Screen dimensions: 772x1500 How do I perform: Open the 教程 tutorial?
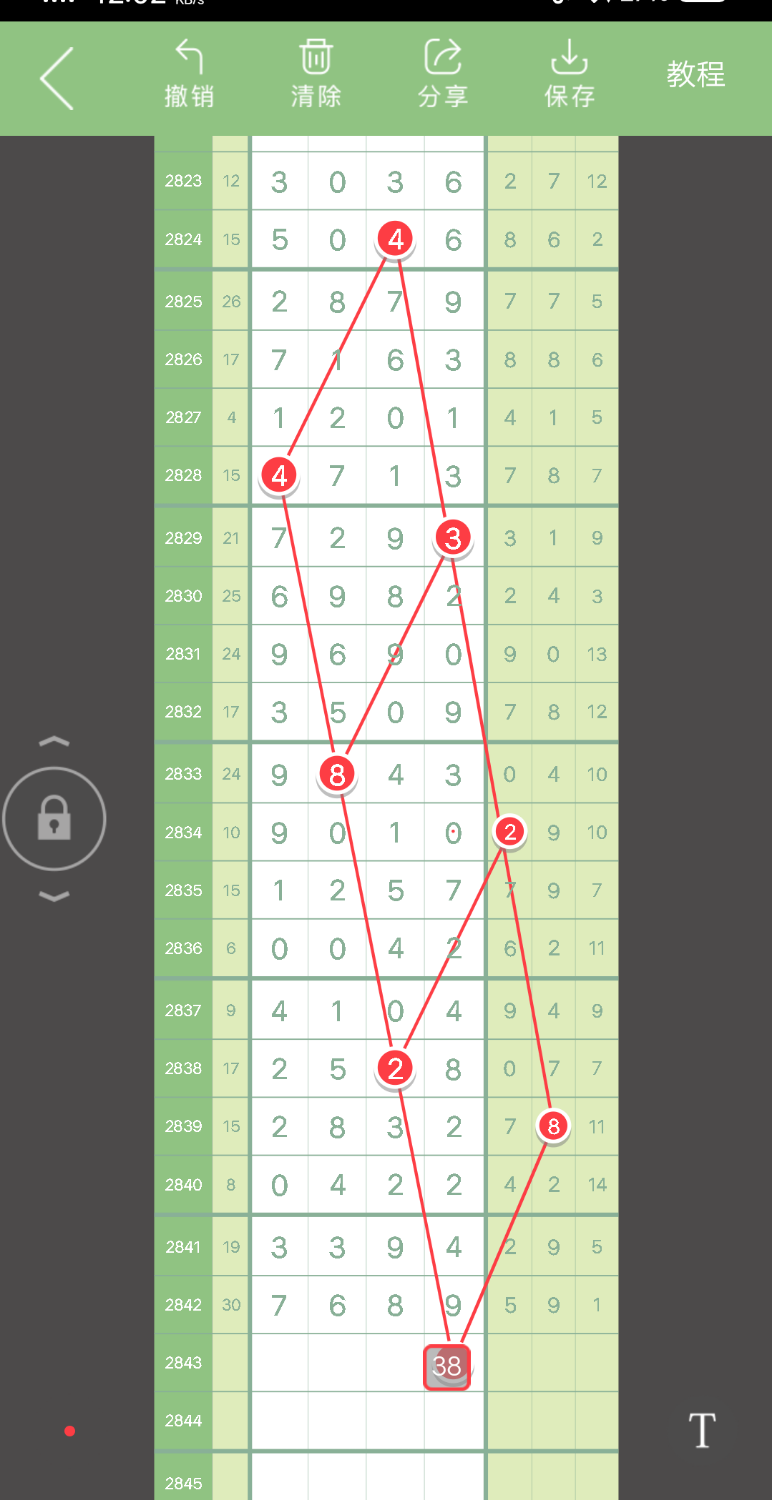pos(696,75)
